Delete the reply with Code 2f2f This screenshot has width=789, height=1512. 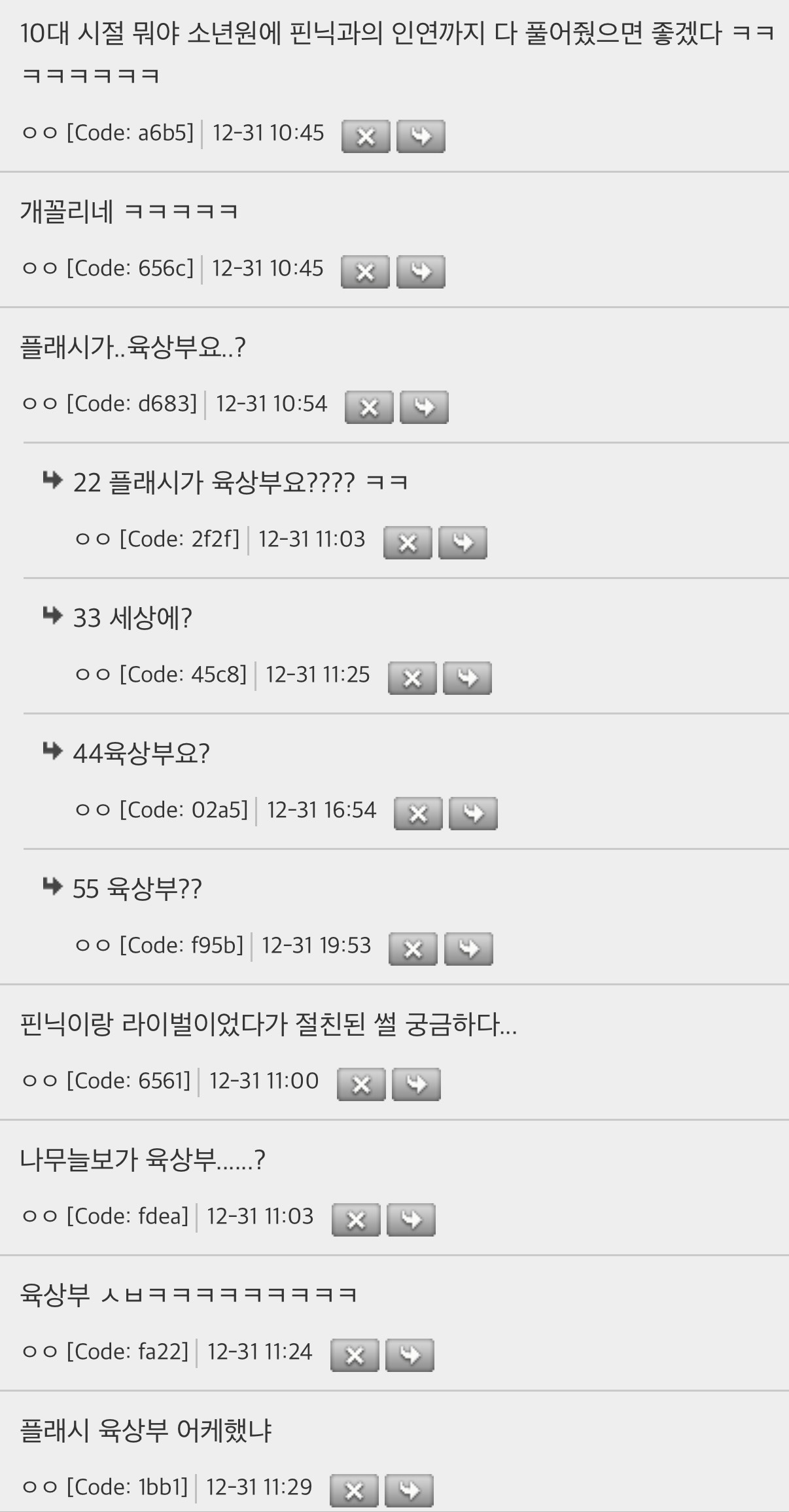click(408, 543)
